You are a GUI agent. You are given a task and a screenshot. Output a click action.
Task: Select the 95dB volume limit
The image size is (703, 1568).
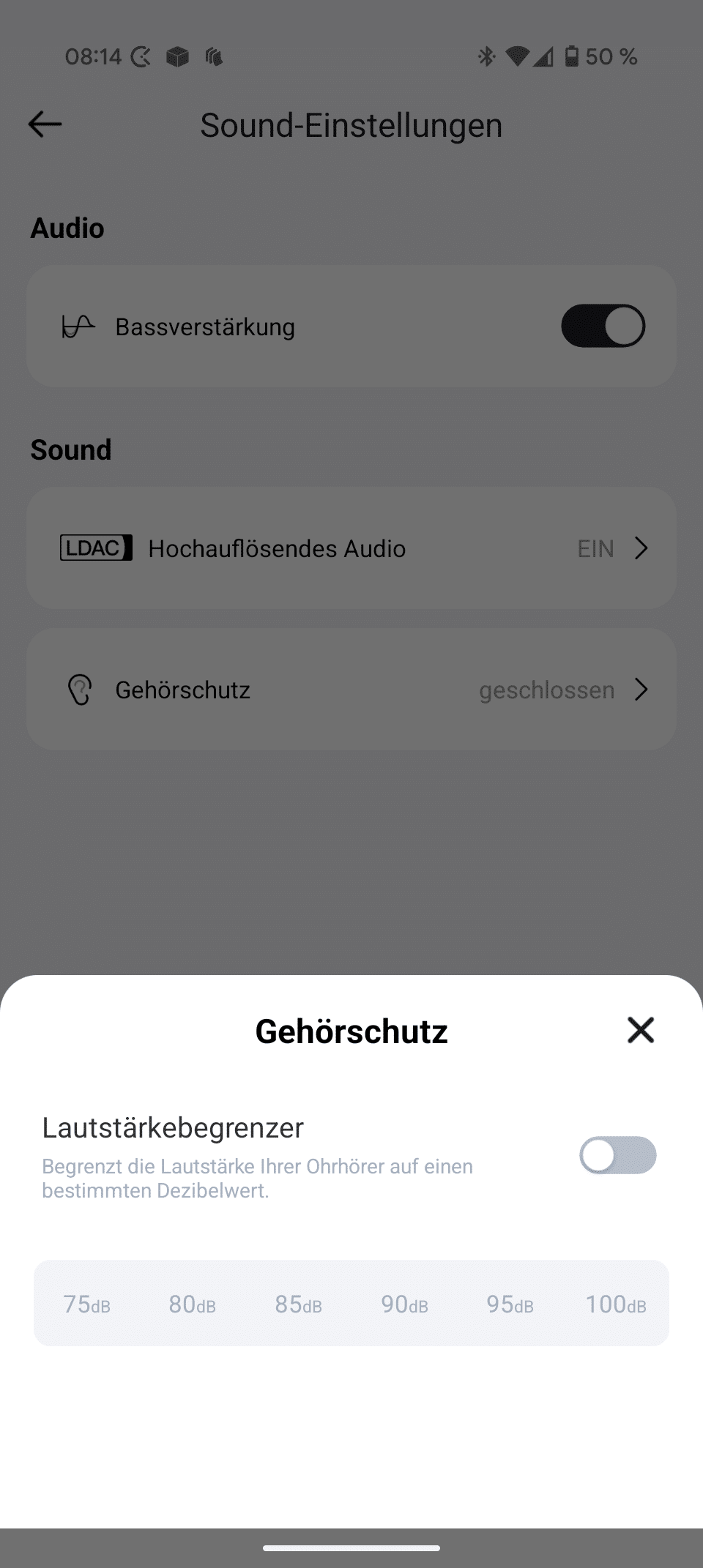click(x=510, y=1304)
